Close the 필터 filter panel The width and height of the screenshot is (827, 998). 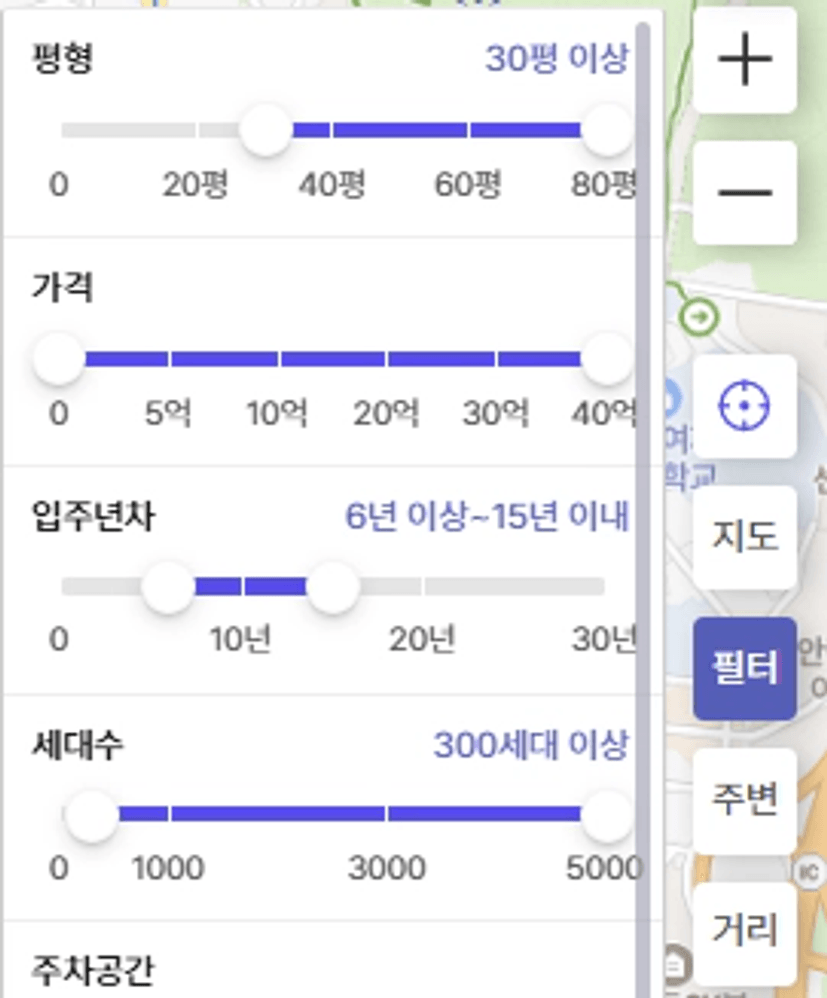(745, 668)
